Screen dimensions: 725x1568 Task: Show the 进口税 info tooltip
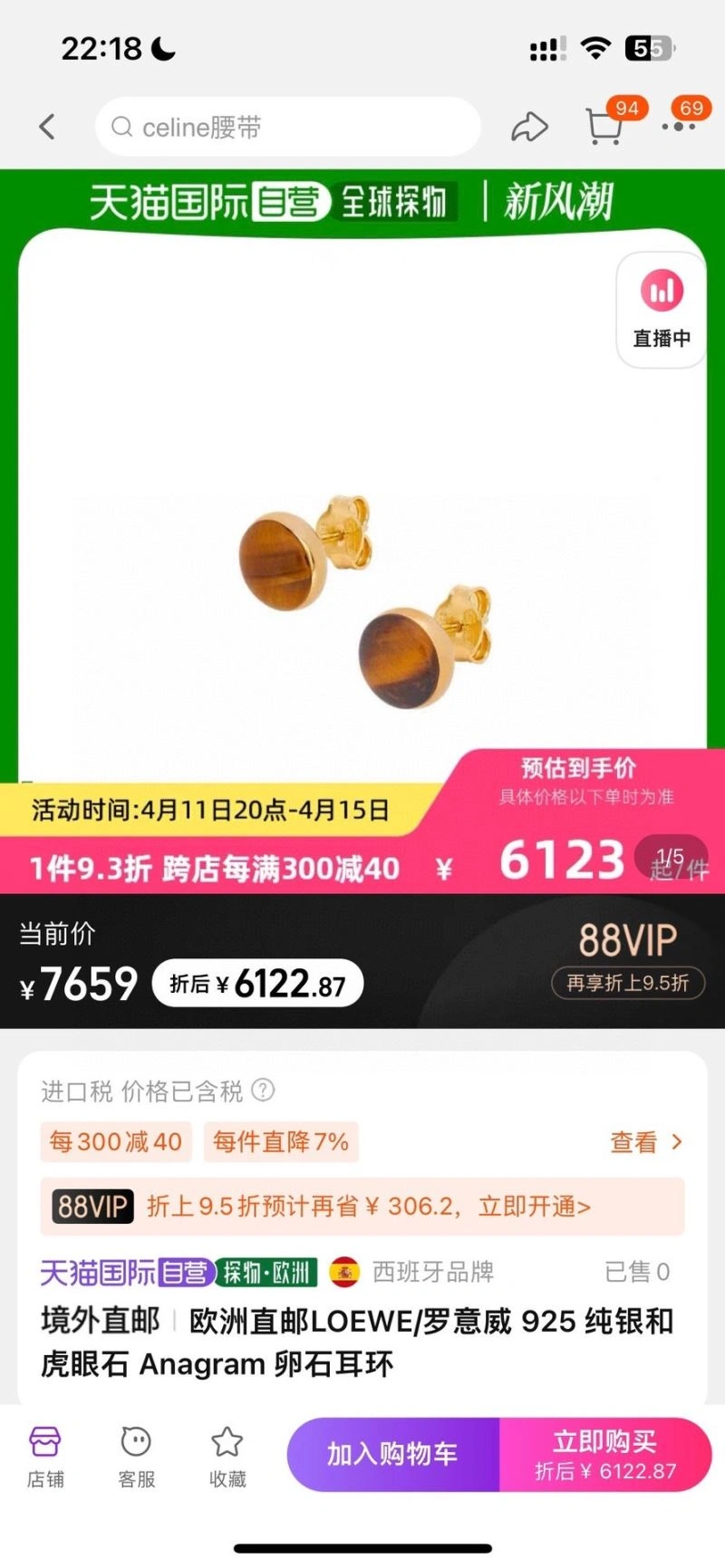pos(263,1090)
